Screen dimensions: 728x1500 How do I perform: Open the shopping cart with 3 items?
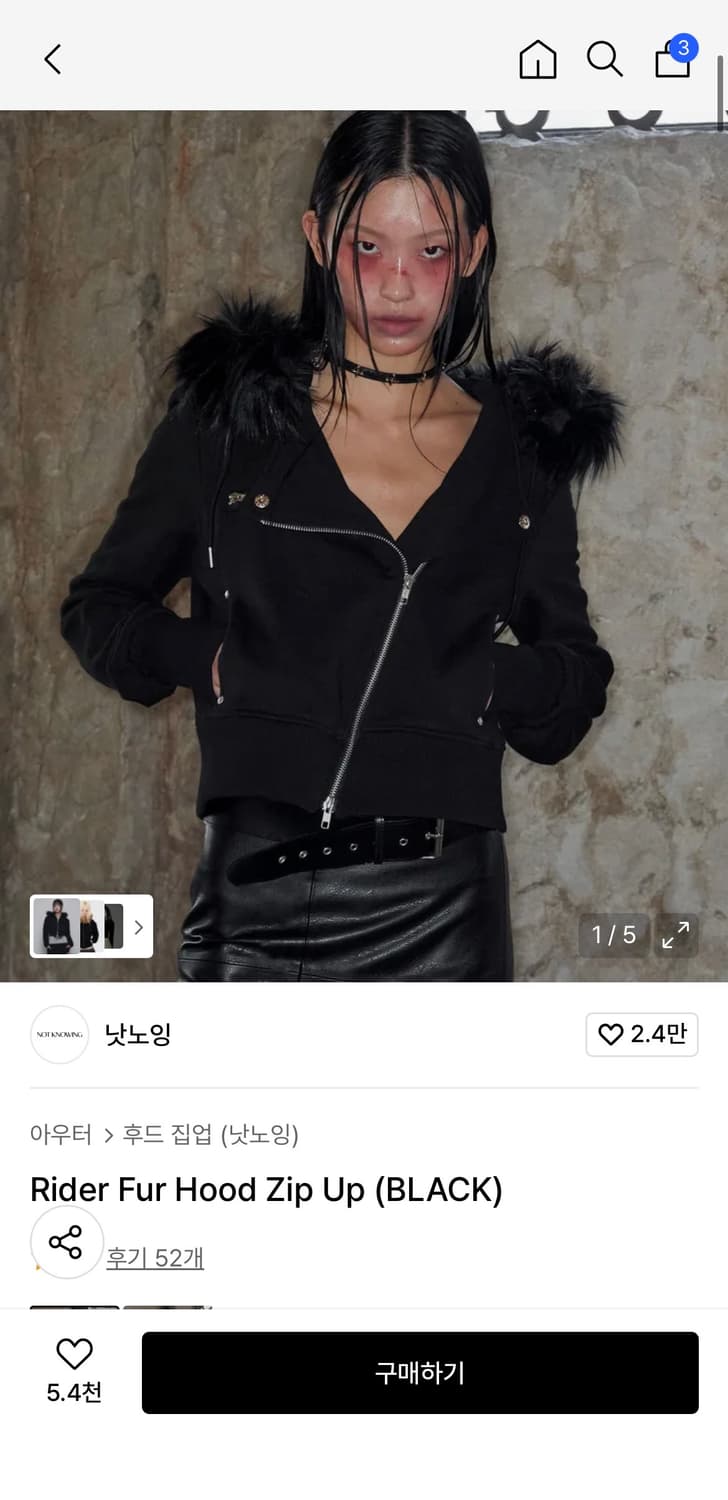tap(669, 62)
